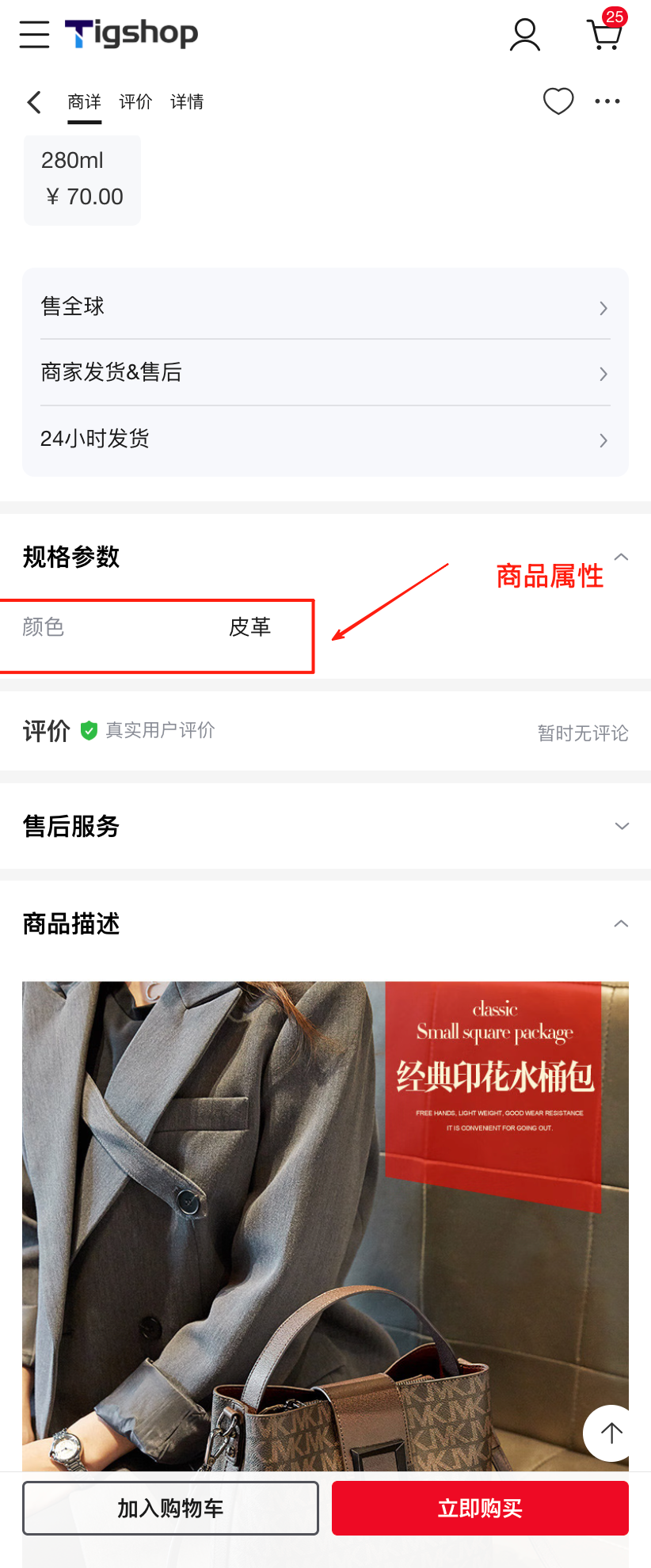Expand the 售后服务 section
651x1568 pixels.
622,826
